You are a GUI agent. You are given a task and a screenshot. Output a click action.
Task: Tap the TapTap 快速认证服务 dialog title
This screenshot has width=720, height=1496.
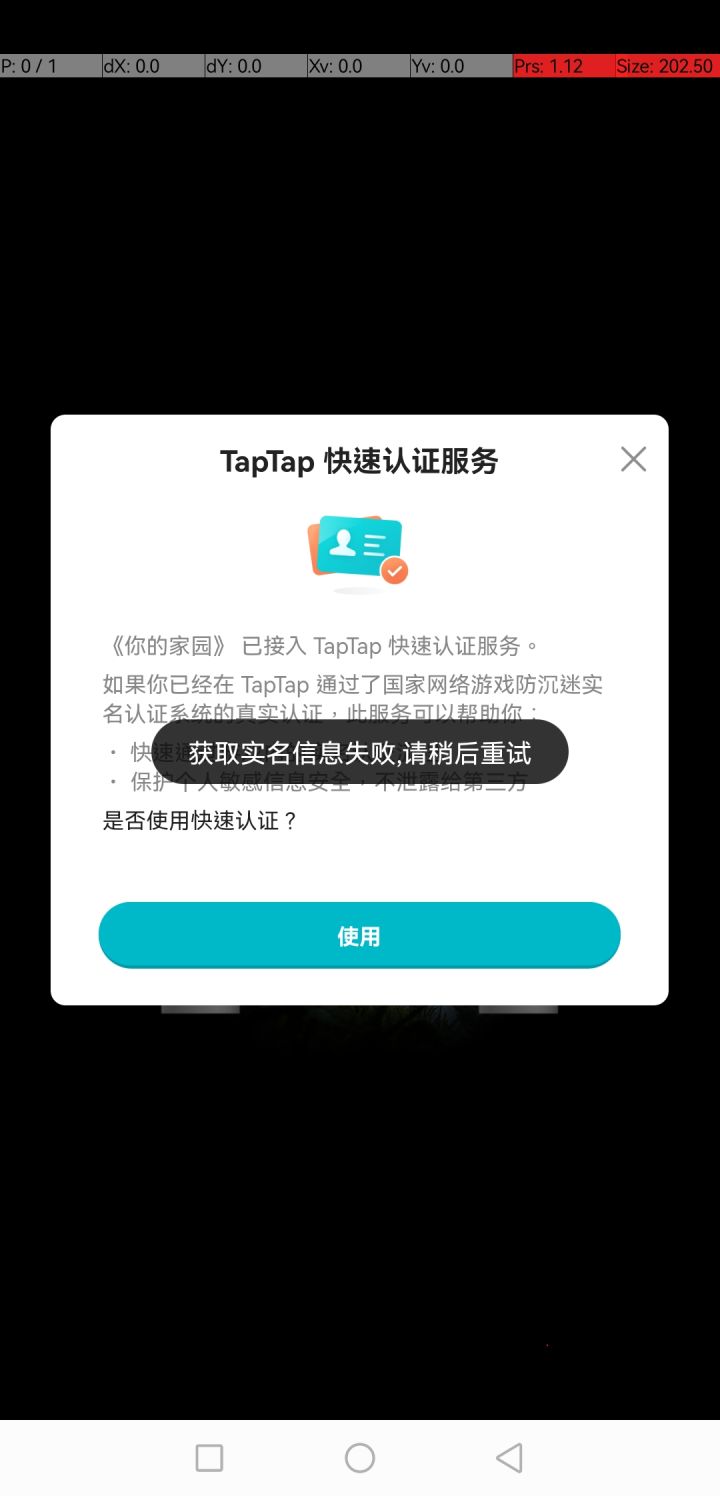(x=359, y=461)
